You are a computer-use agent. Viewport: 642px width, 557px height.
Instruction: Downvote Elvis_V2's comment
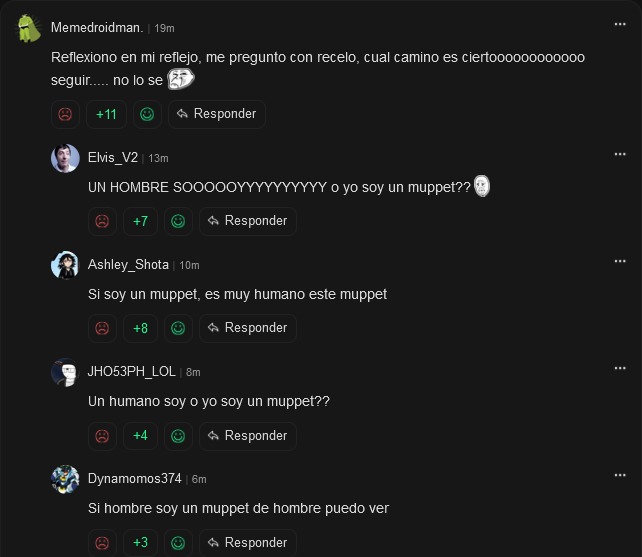pyautogui.click(x=102, y=221)
